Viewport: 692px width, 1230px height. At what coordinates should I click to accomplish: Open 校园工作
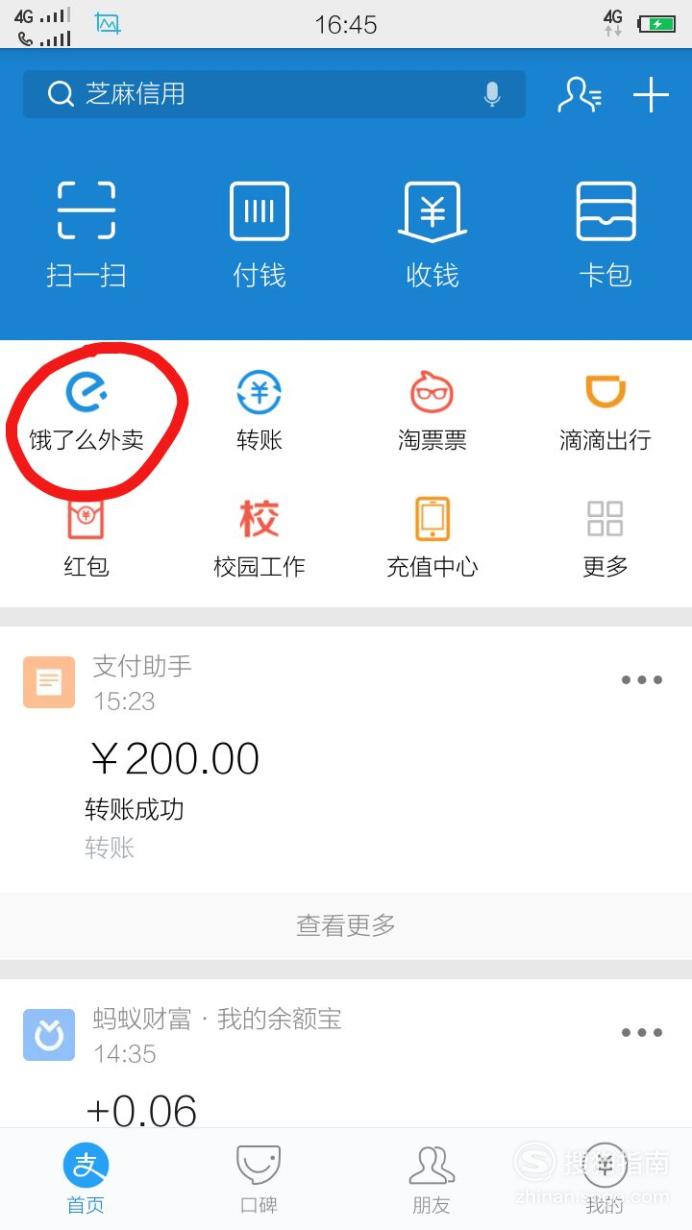[x=259, y=538]
